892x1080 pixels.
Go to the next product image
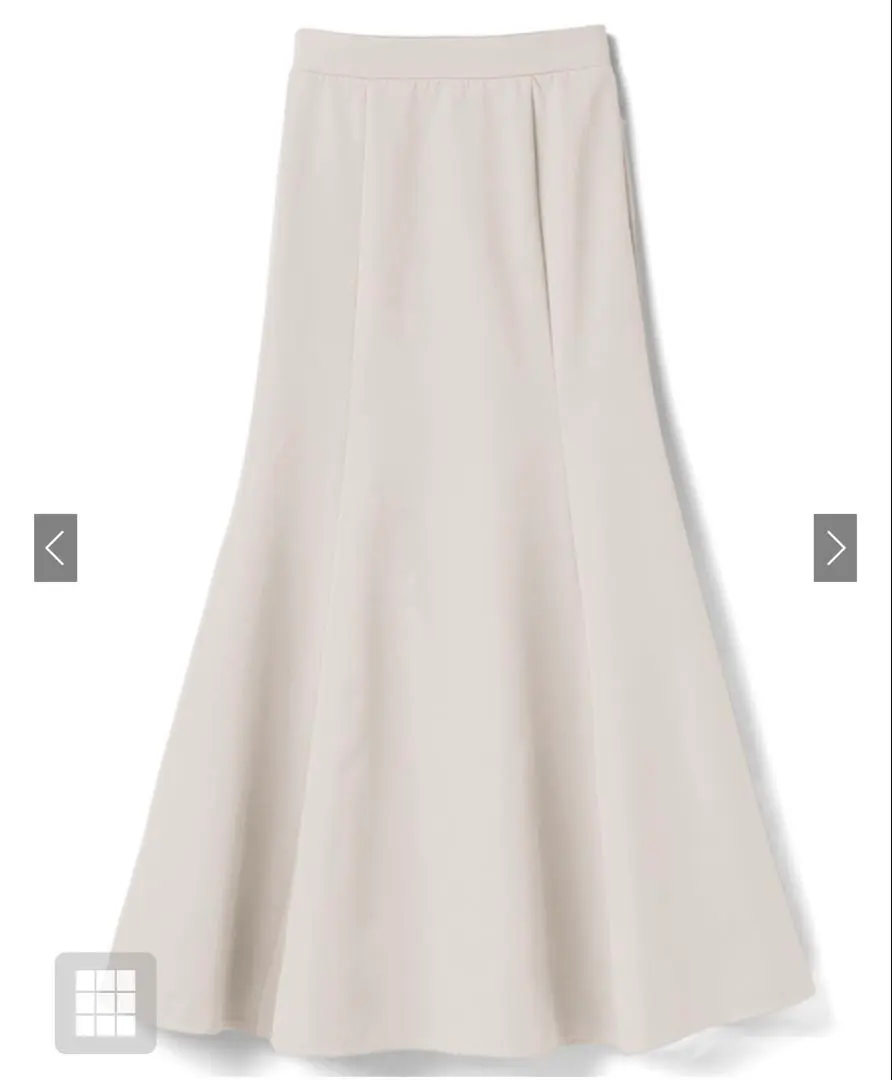835,548
